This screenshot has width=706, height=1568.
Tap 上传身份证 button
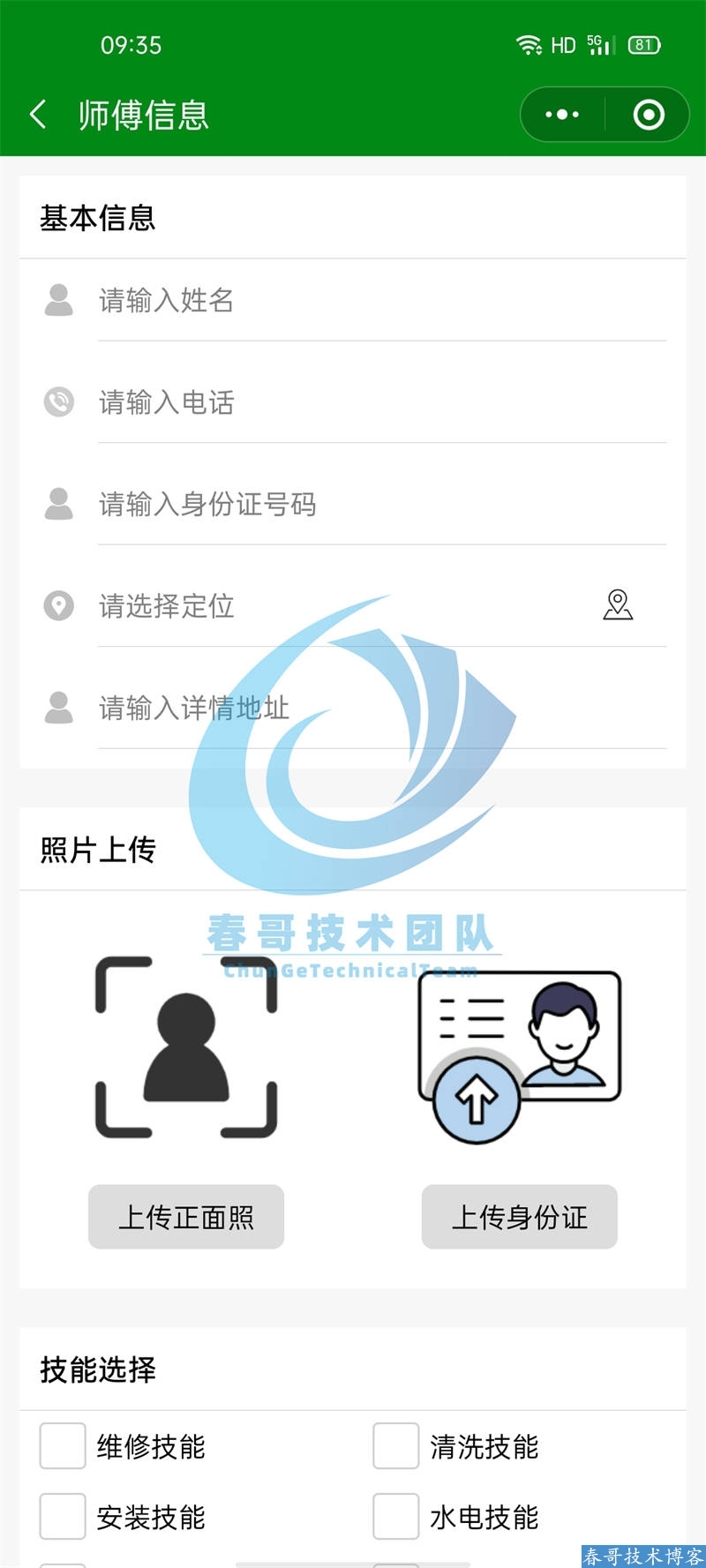point(519,1217)
